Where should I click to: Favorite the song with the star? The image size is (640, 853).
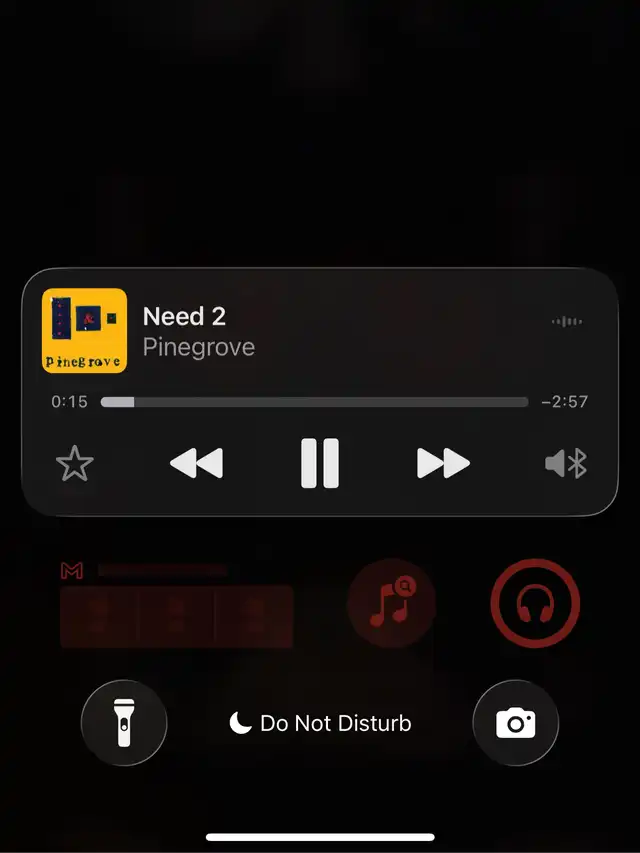[75, 463]
